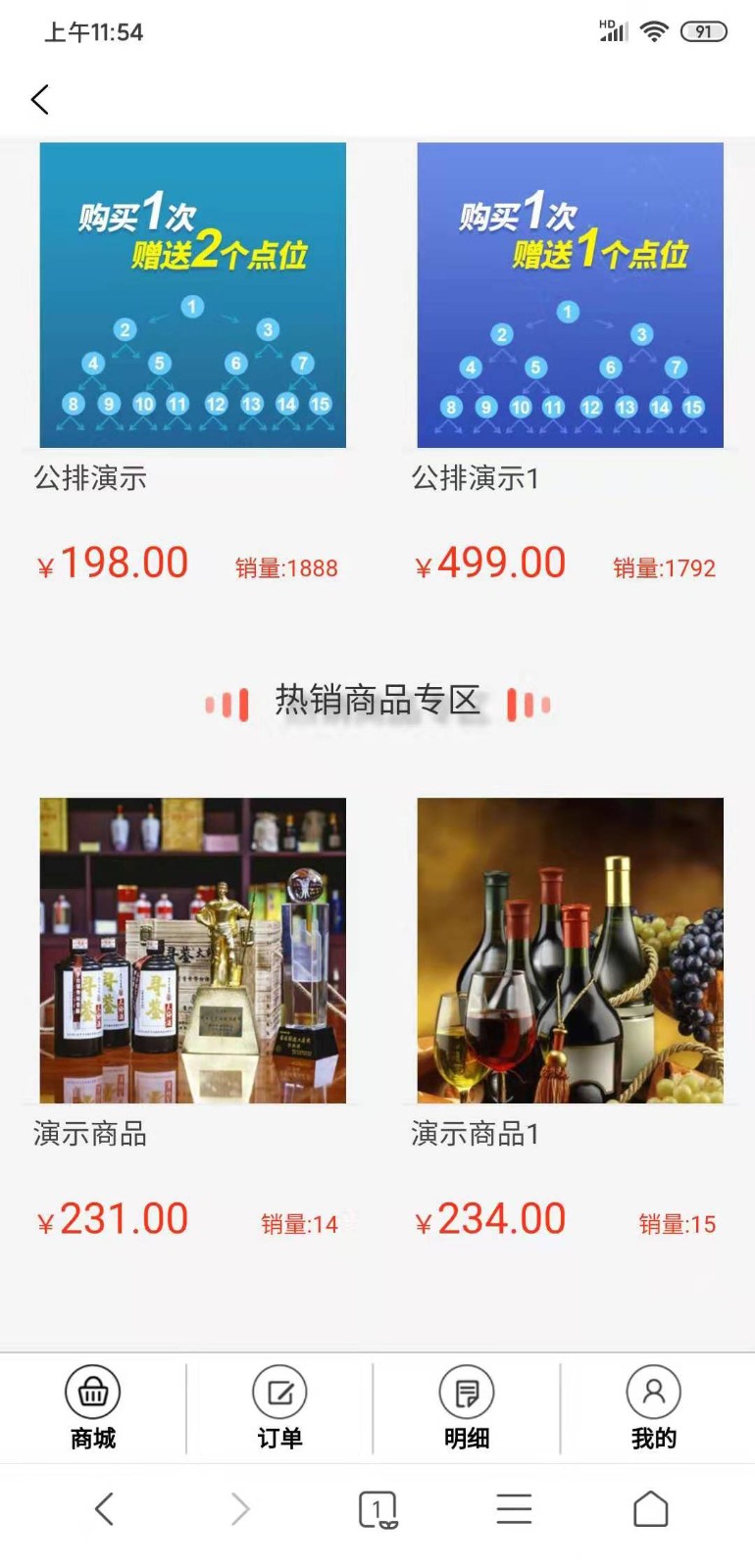View the 演示商品 liquor product
The image size is (755, 1568).
(x=192, y=950)
